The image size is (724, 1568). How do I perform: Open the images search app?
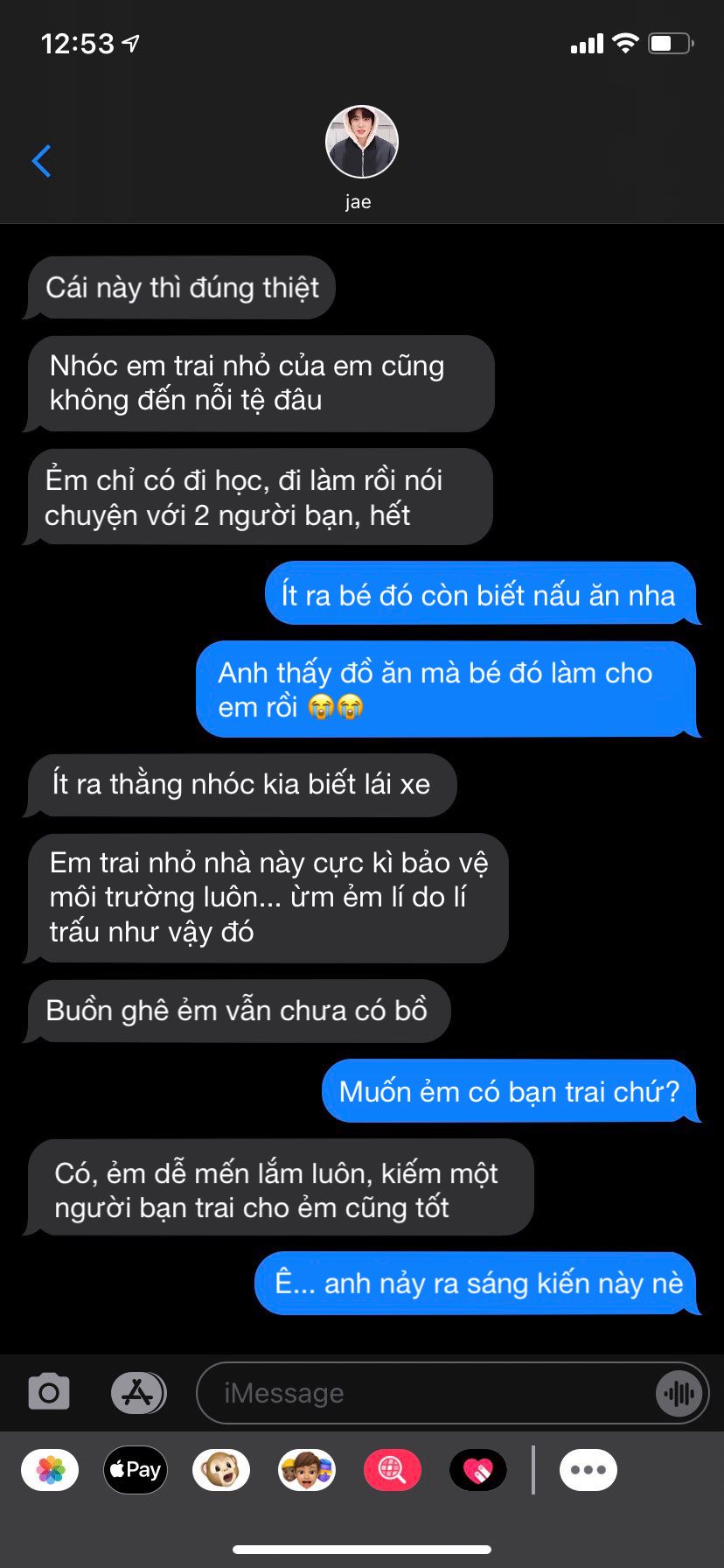[393, 1470]
